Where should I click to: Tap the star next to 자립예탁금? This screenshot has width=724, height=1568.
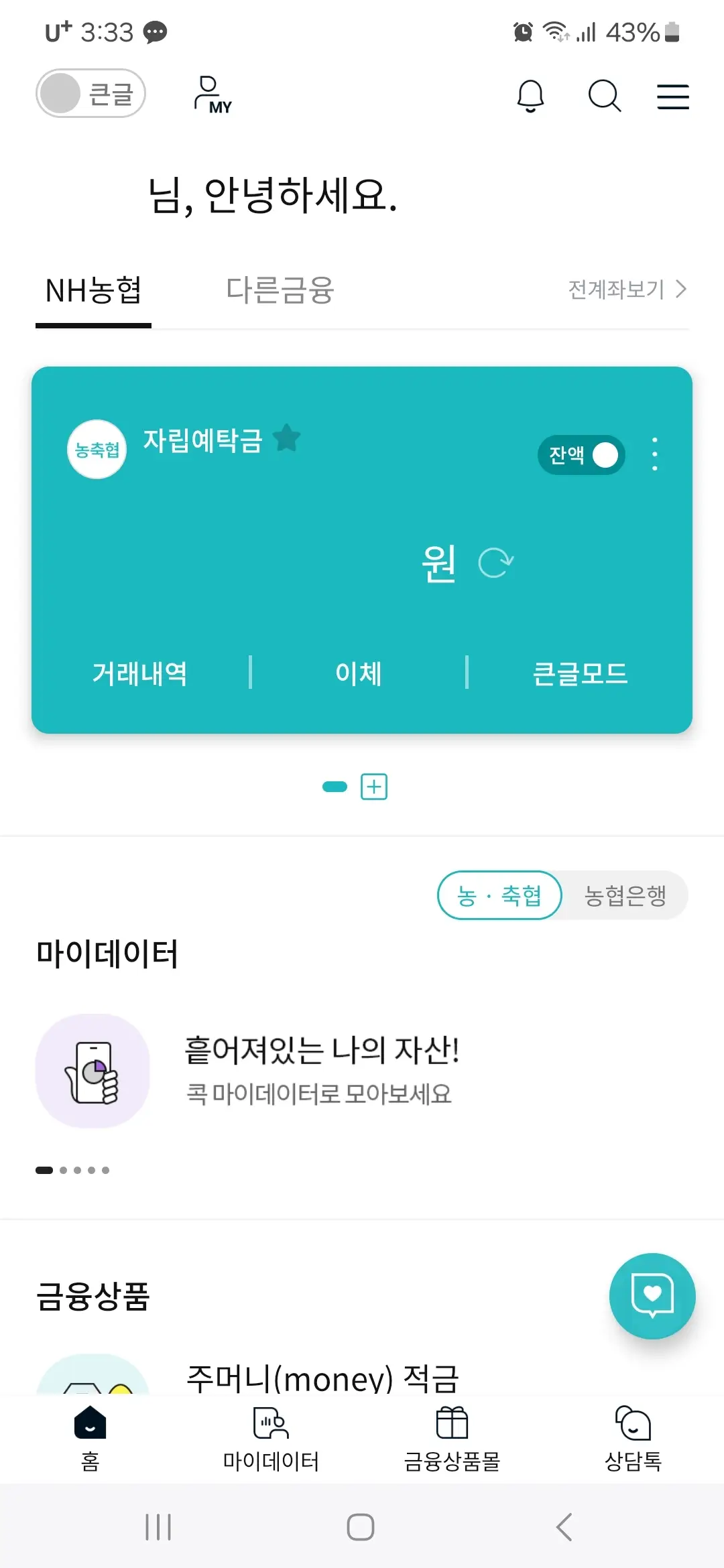tap(286, 438)
